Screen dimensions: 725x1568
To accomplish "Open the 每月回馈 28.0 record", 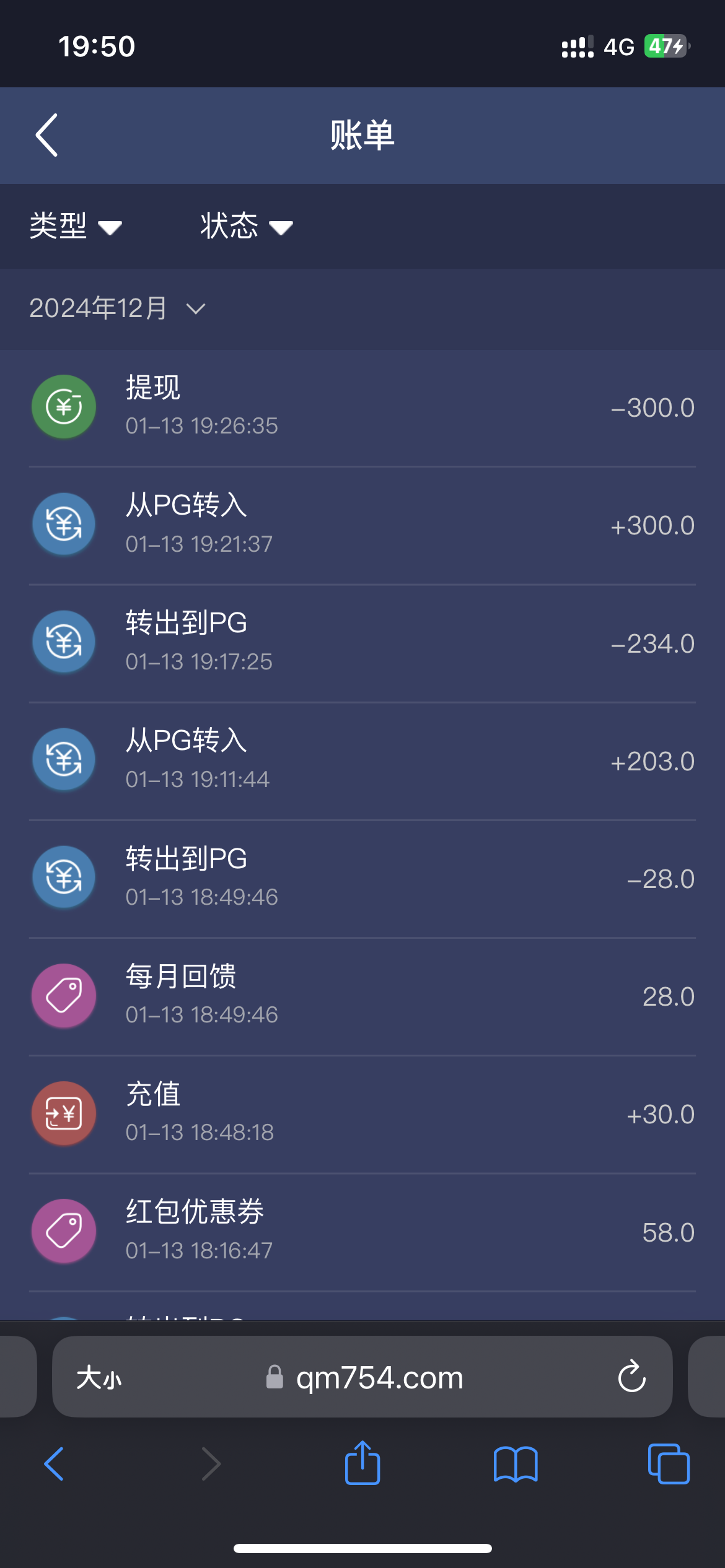I will (x=362, y=996).
